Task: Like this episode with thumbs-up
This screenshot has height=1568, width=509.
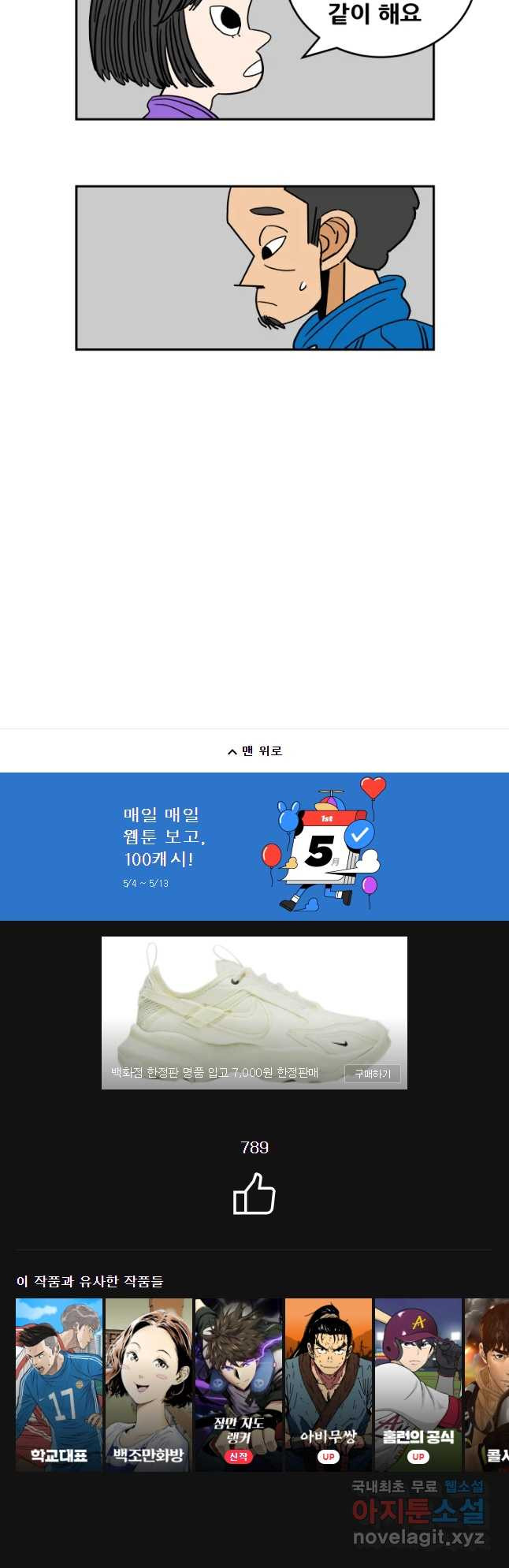Action: [254, 1194]
